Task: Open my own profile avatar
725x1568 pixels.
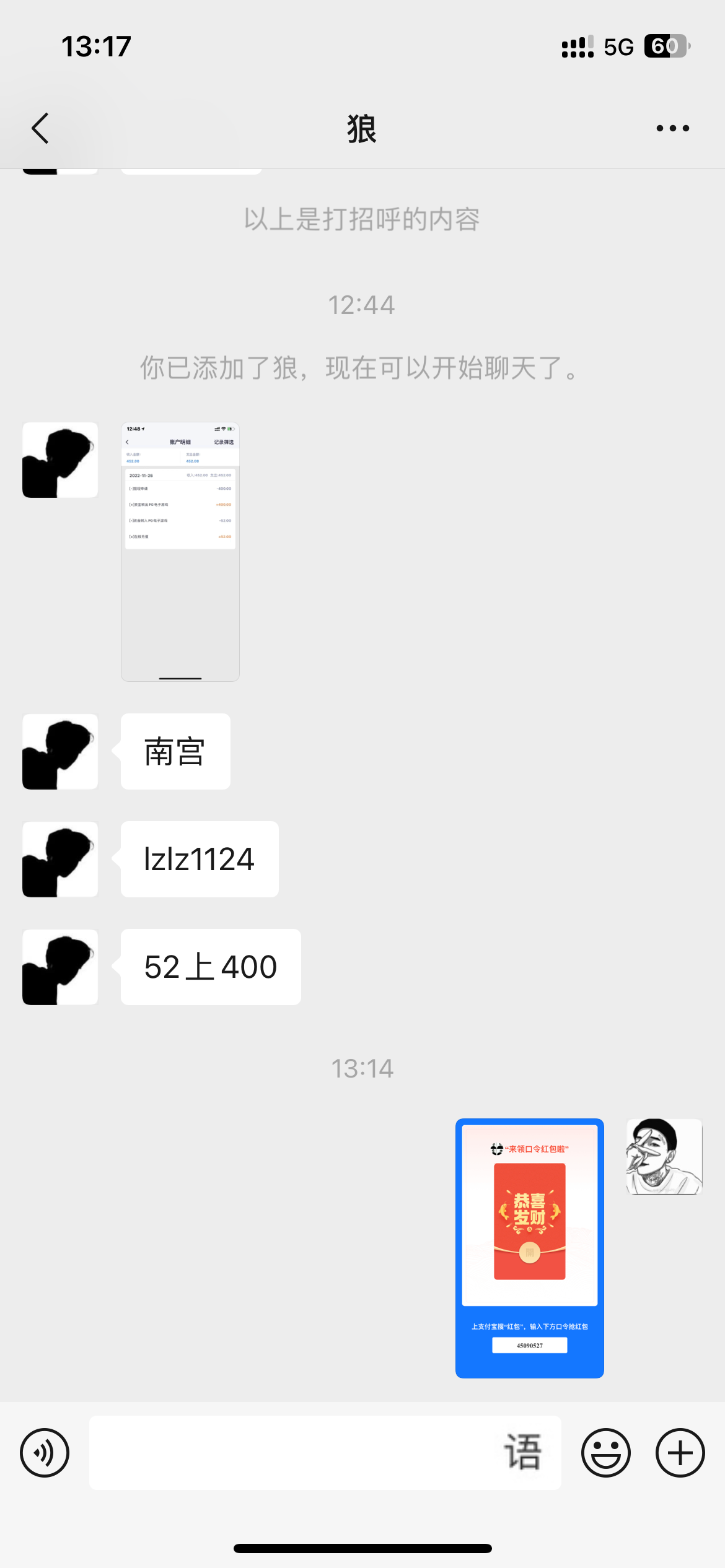Action: coord(664,1156)
